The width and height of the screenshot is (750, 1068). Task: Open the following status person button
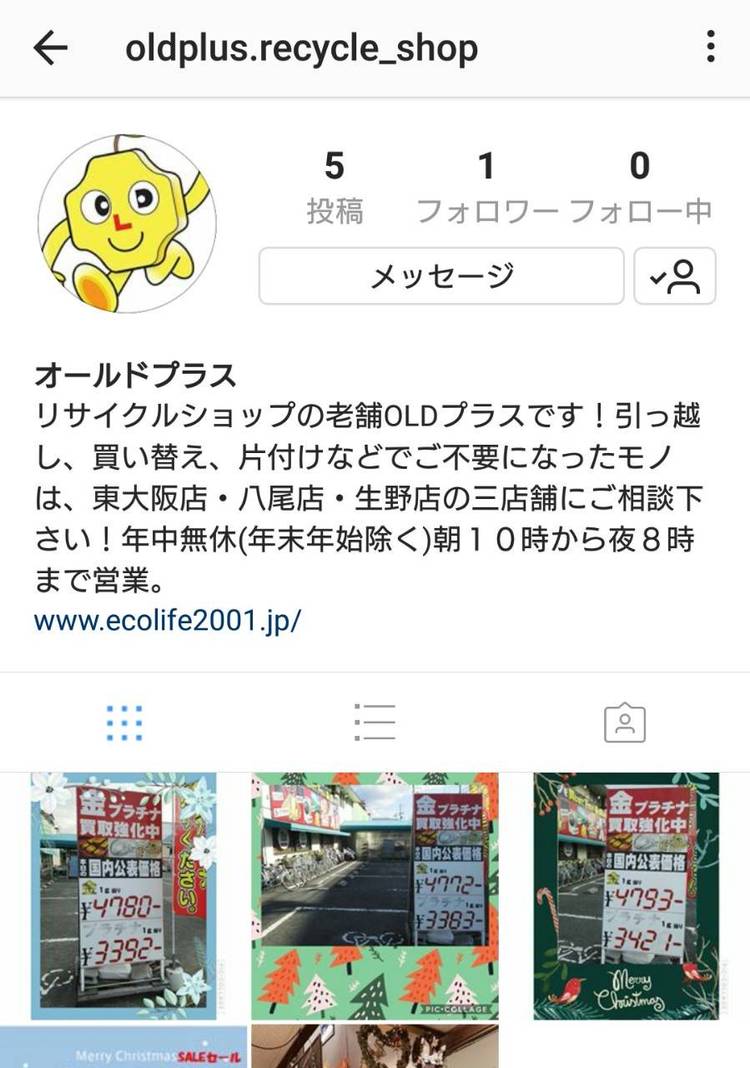(675, 276)
